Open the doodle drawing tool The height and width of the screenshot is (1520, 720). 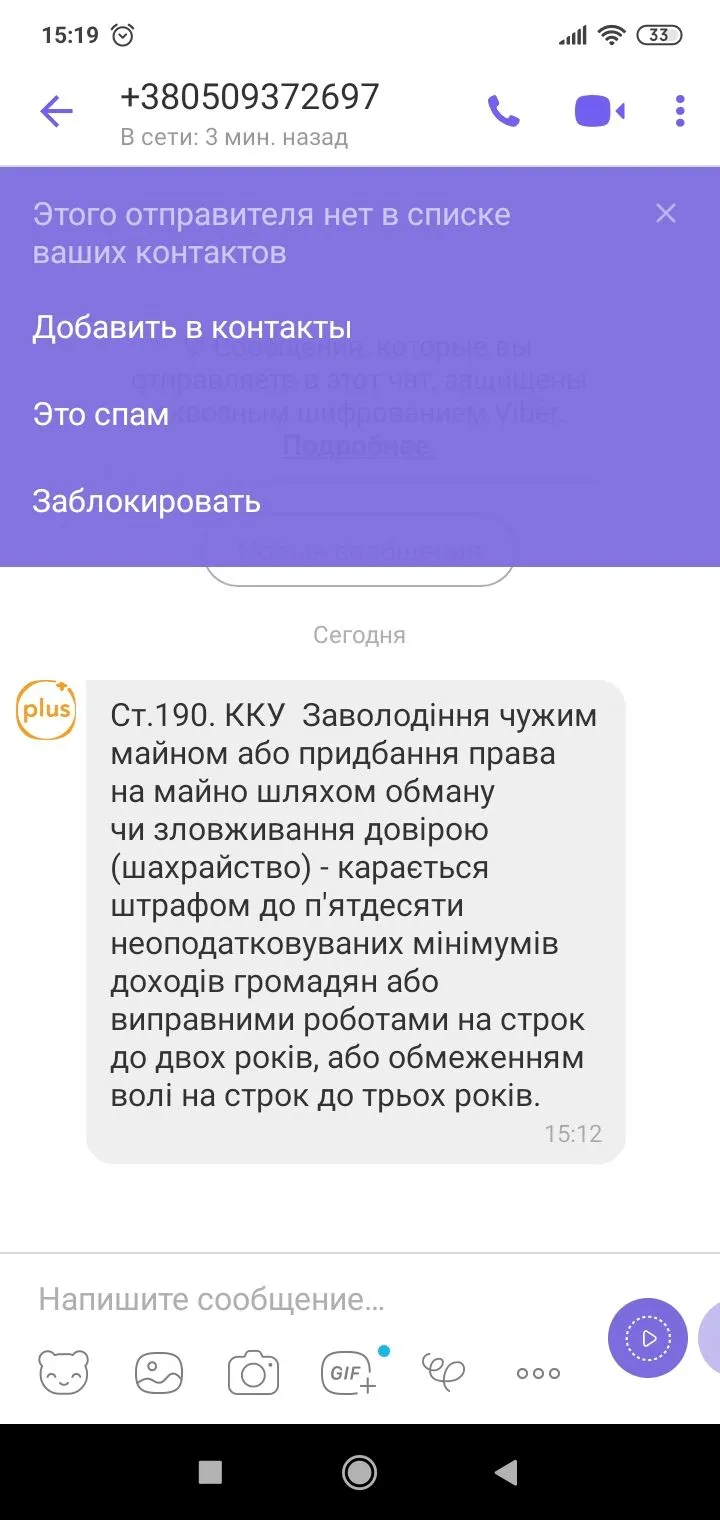(x=443, y=1372)
